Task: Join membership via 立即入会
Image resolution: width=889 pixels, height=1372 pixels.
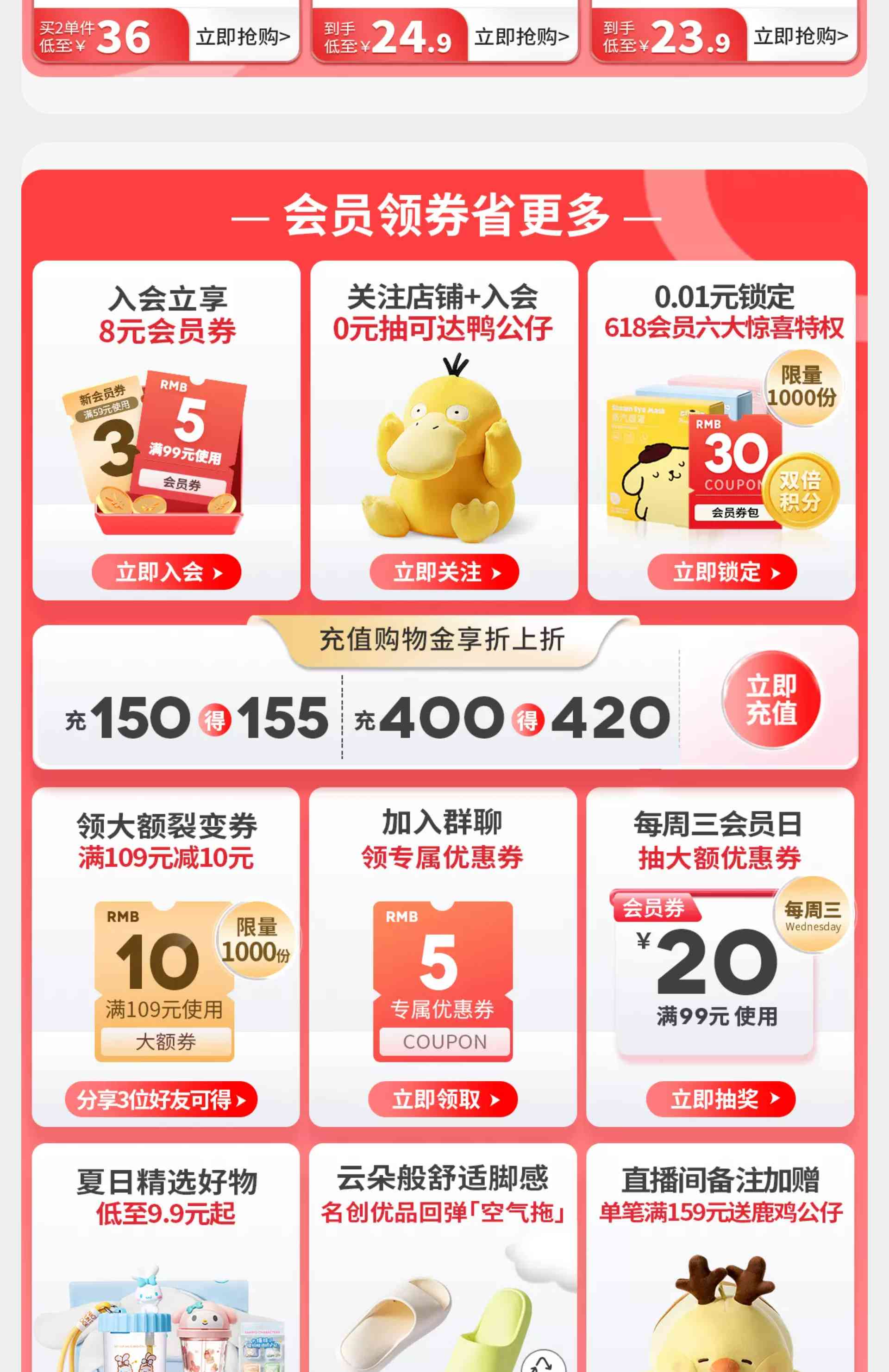Action: click(x=167, y=572)
